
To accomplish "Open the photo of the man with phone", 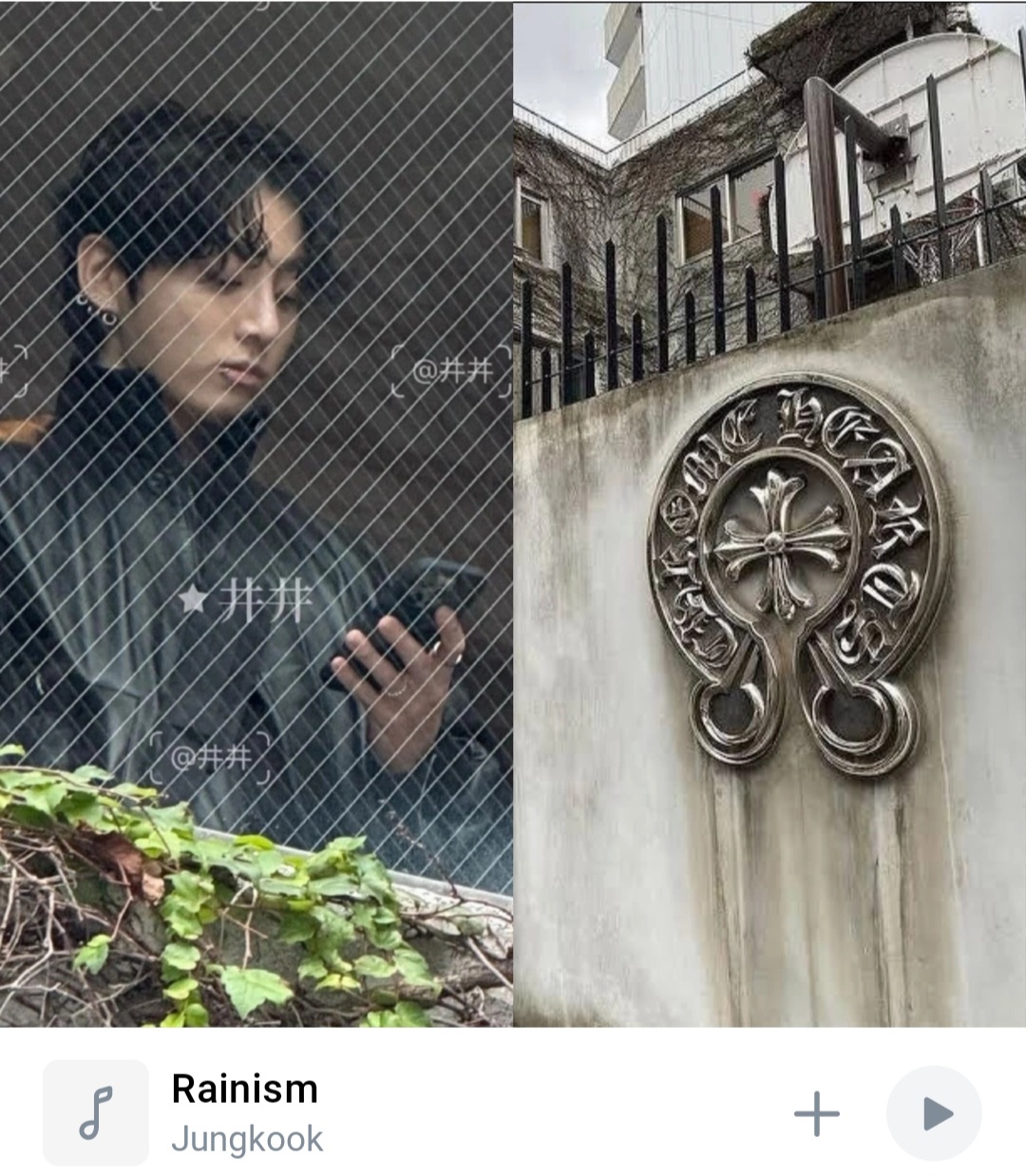I will click(x=256, y=513).
